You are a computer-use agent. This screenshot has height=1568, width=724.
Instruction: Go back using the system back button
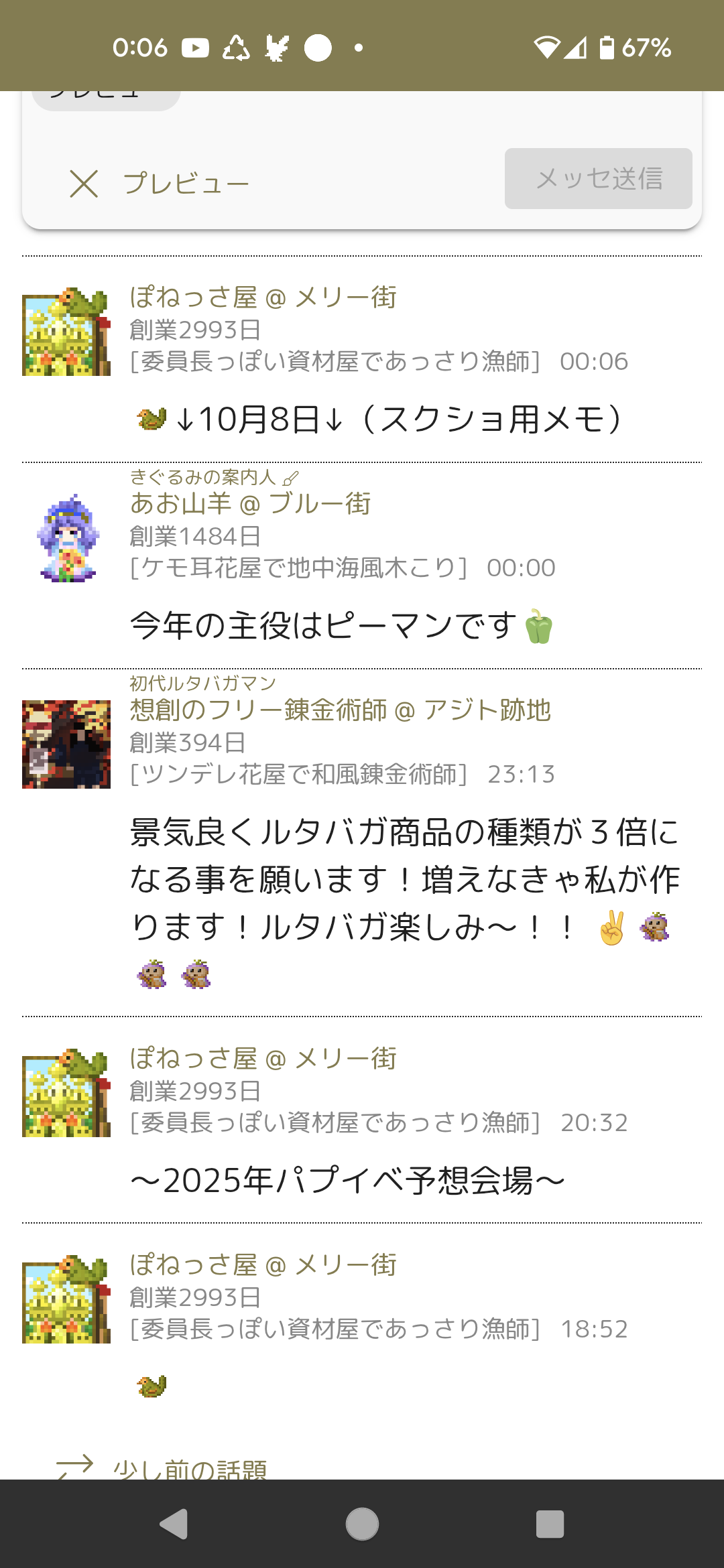(174, 1524)
